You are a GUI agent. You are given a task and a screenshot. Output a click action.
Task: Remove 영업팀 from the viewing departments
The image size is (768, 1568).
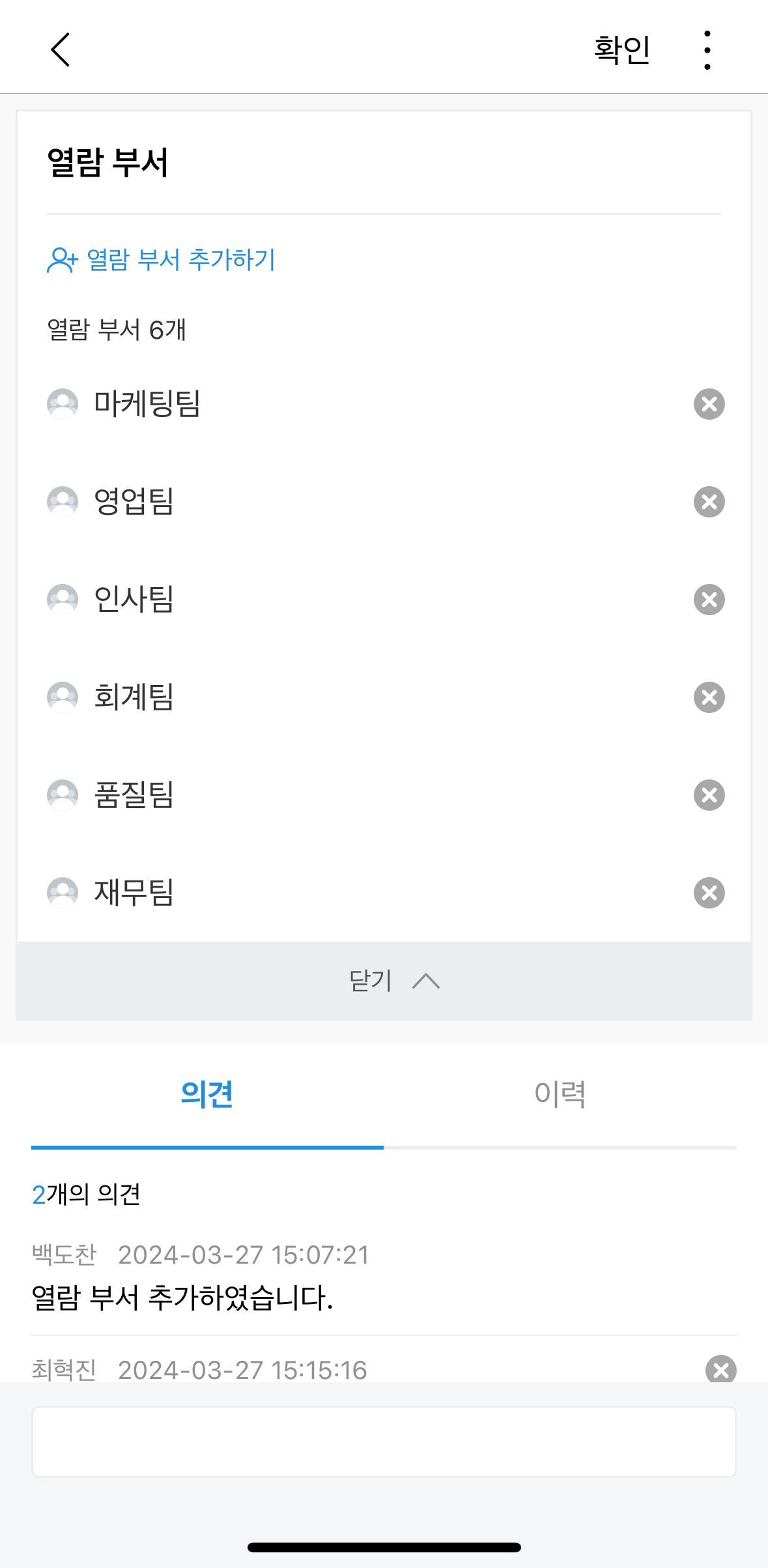tap(709, 502)
